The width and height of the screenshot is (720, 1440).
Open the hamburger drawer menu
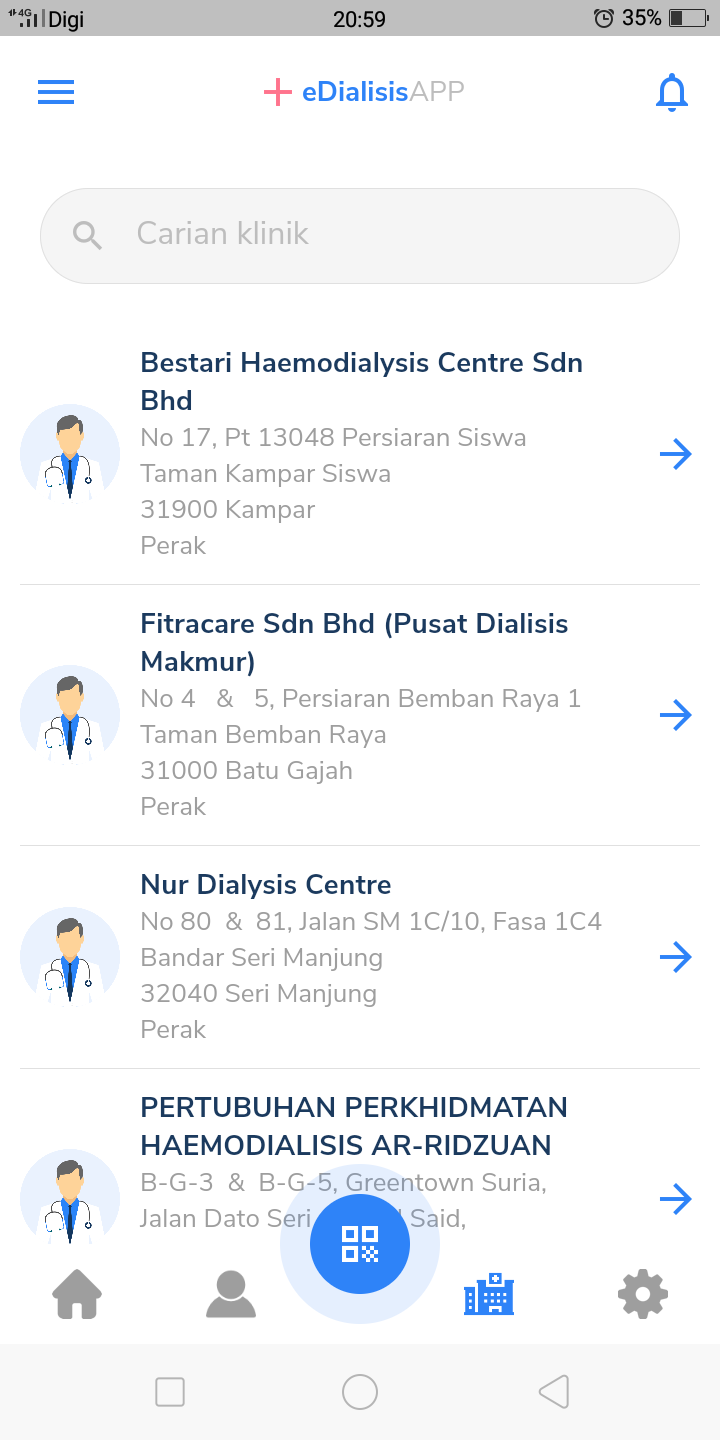coord(56,92)
